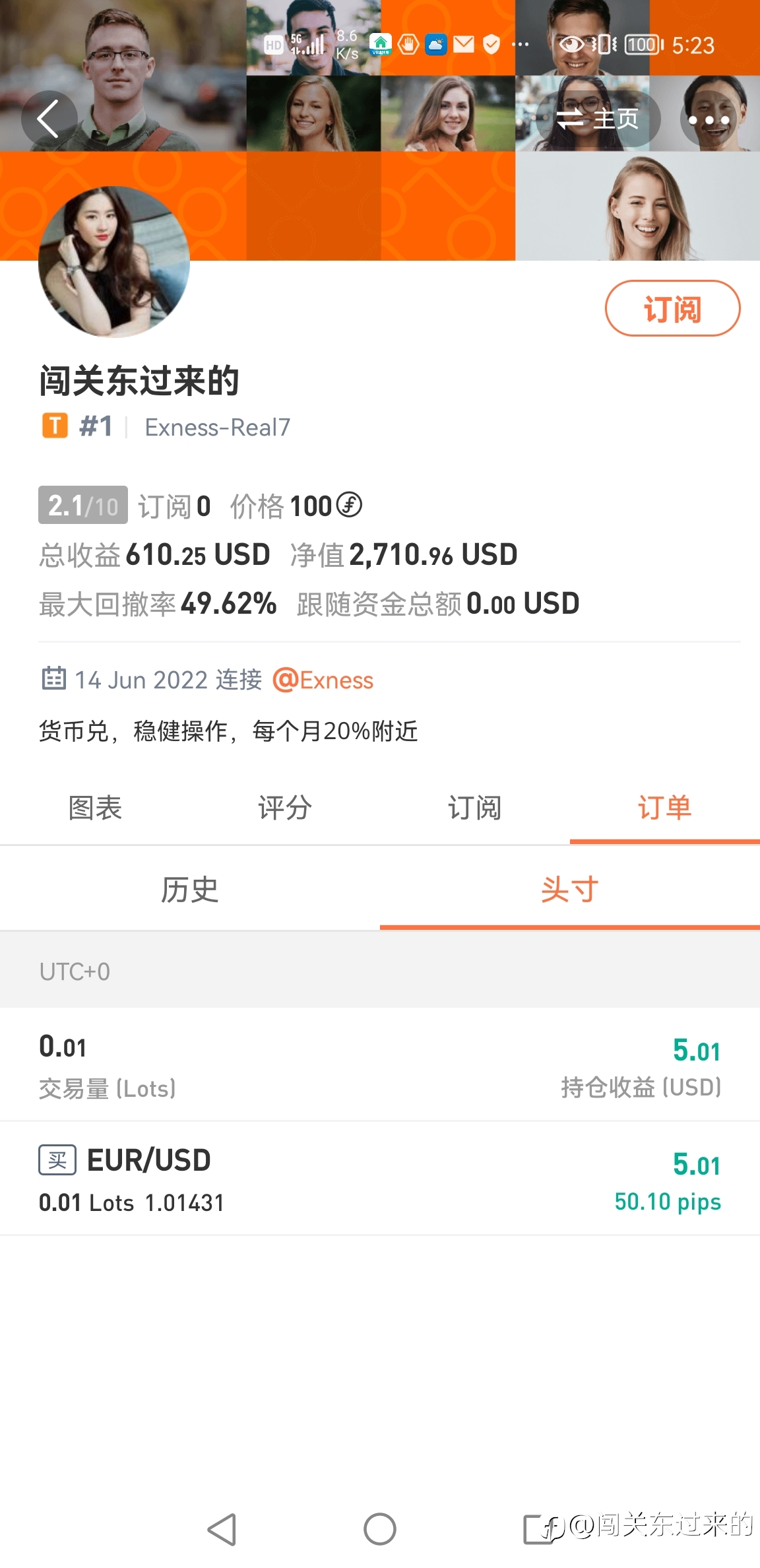The image size is (760, 1568).
Task: Open the EUR/USD buy position row
Action: pyautogui.click(x=380, y=1179)
